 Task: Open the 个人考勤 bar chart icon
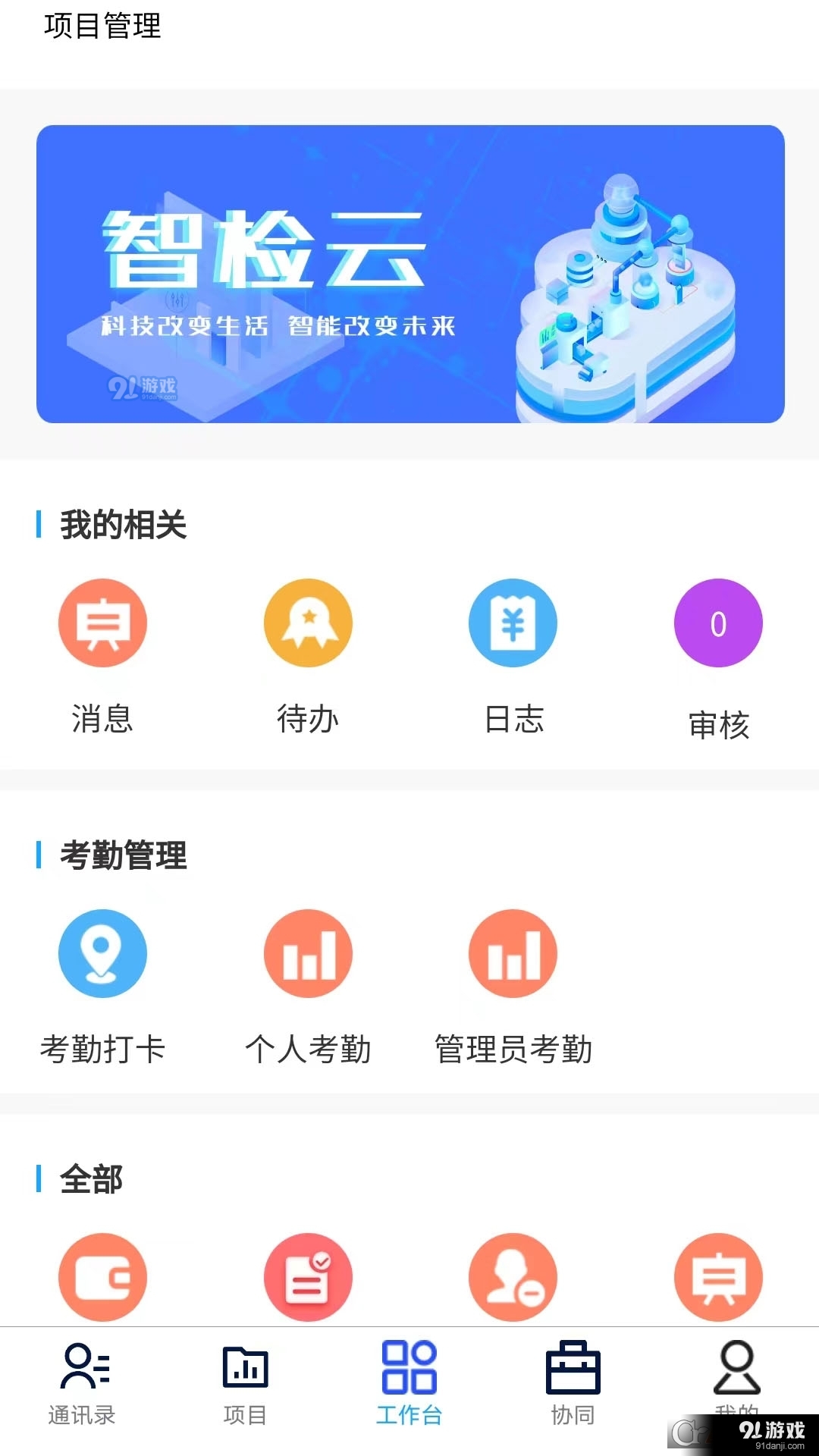(x=307, y=953)
